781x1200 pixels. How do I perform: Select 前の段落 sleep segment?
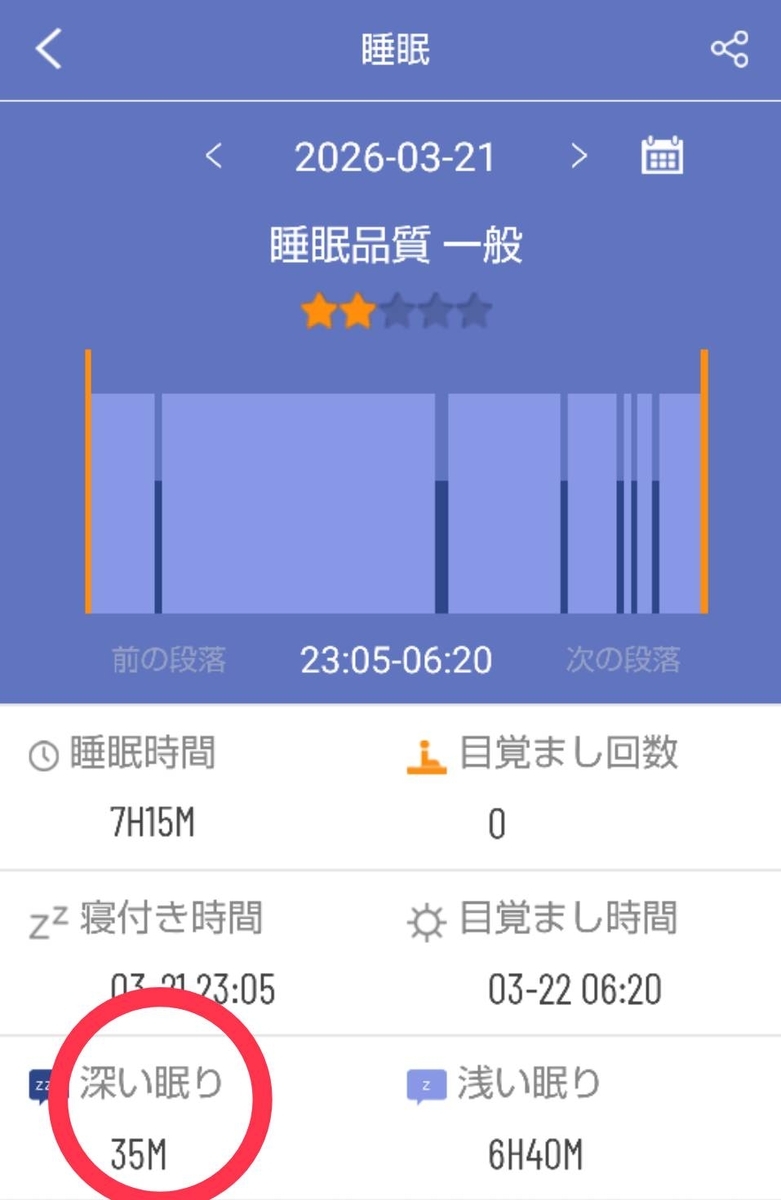pyautogui.click(x=169, y=659)
